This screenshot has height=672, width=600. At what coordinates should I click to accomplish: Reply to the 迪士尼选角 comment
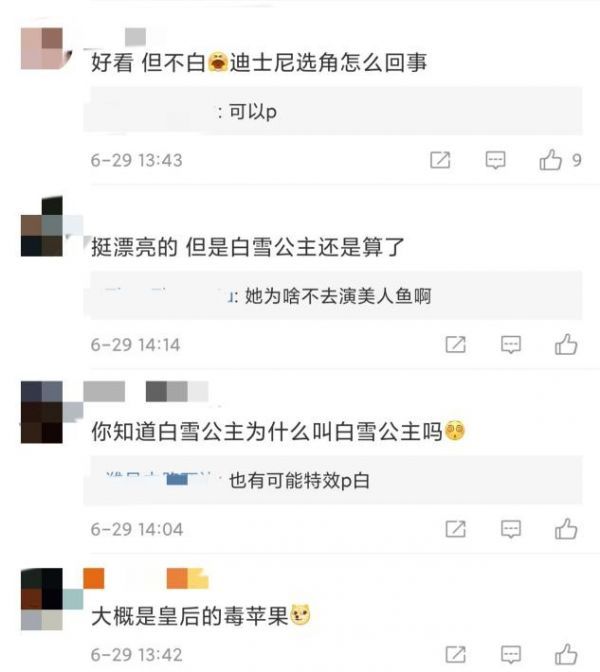496,160
